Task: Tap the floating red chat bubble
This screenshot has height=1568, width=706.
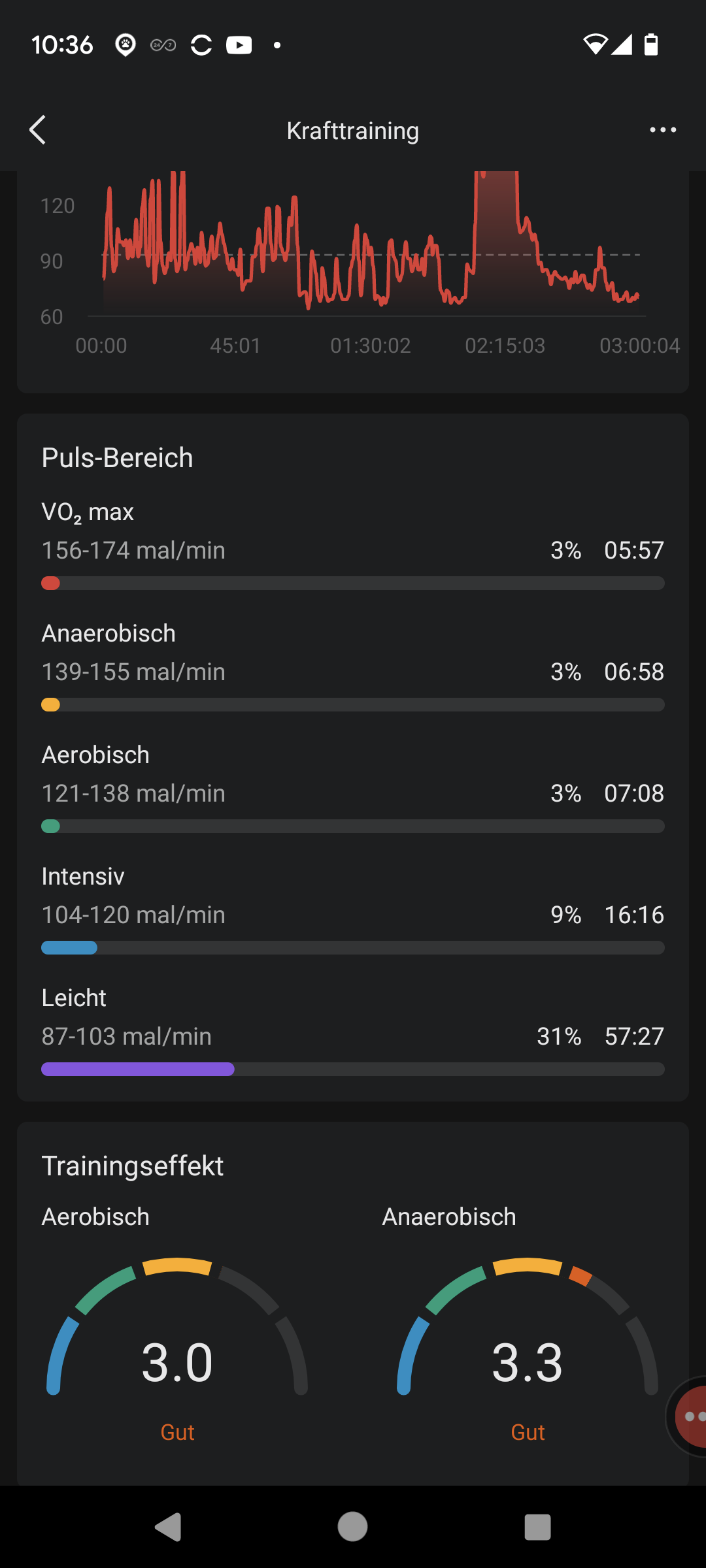Action: point(690,1416)
